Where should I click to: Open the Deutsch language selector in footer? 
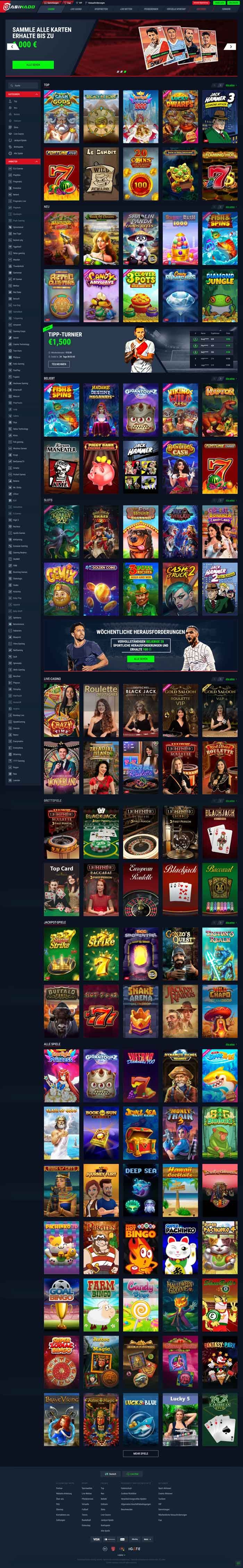pyautogui.click(x=111, y=1474)
